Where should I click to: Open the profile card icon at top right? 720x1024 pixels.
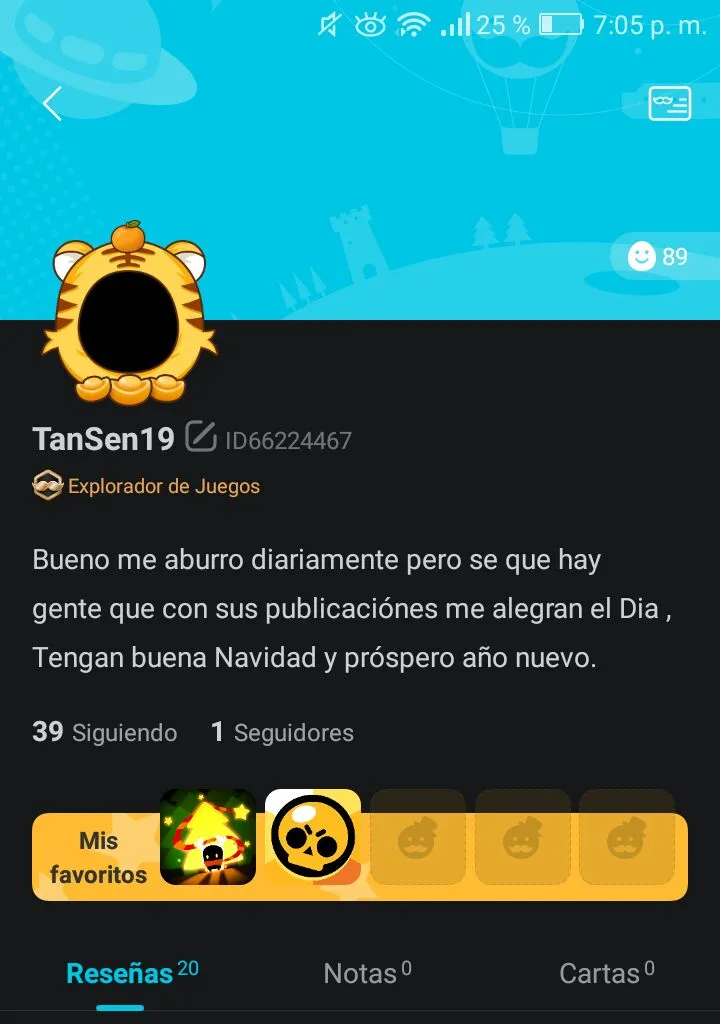pyautogui.click(x=669, y=103)
